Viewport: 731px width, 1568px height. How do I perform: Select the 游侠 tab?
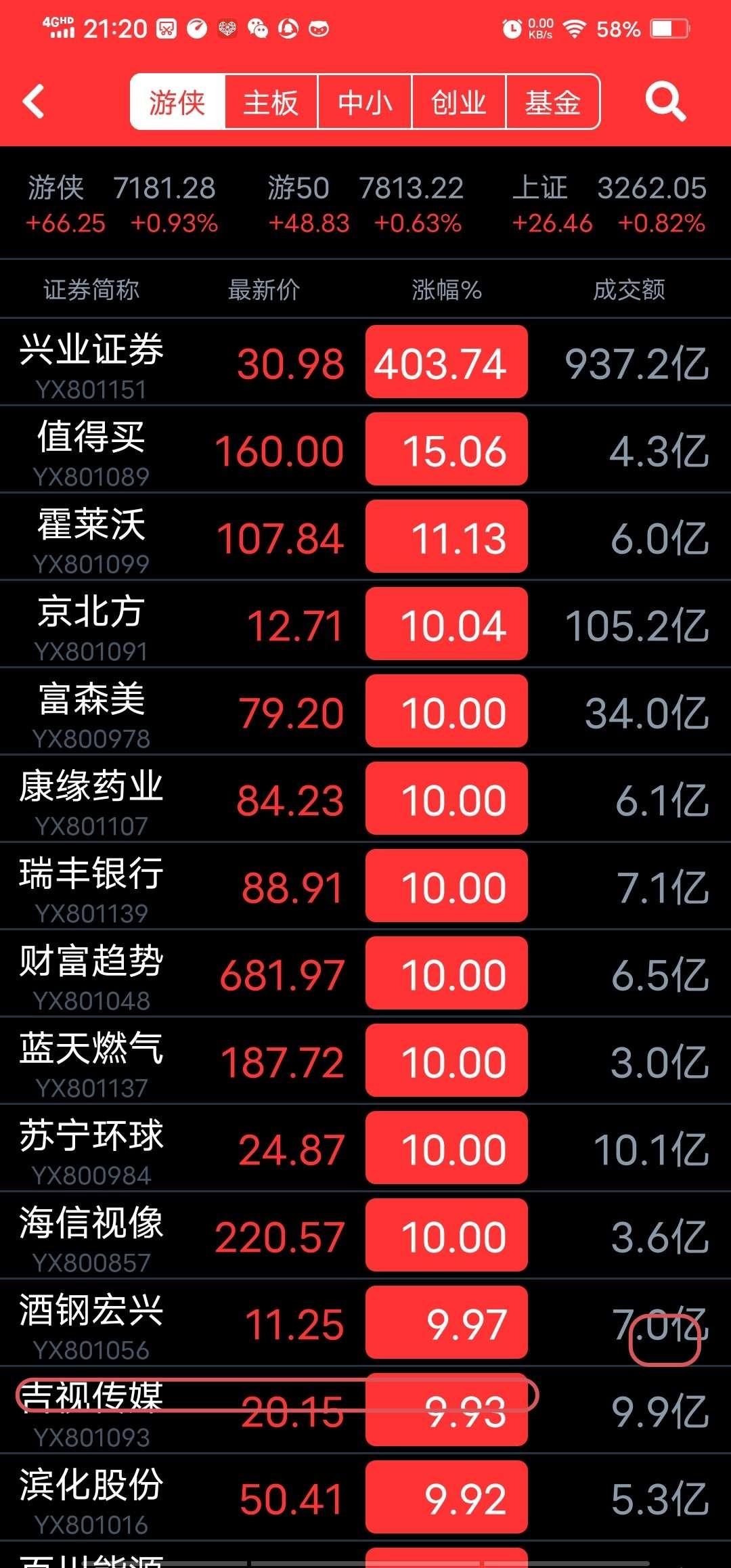[177, 102]
